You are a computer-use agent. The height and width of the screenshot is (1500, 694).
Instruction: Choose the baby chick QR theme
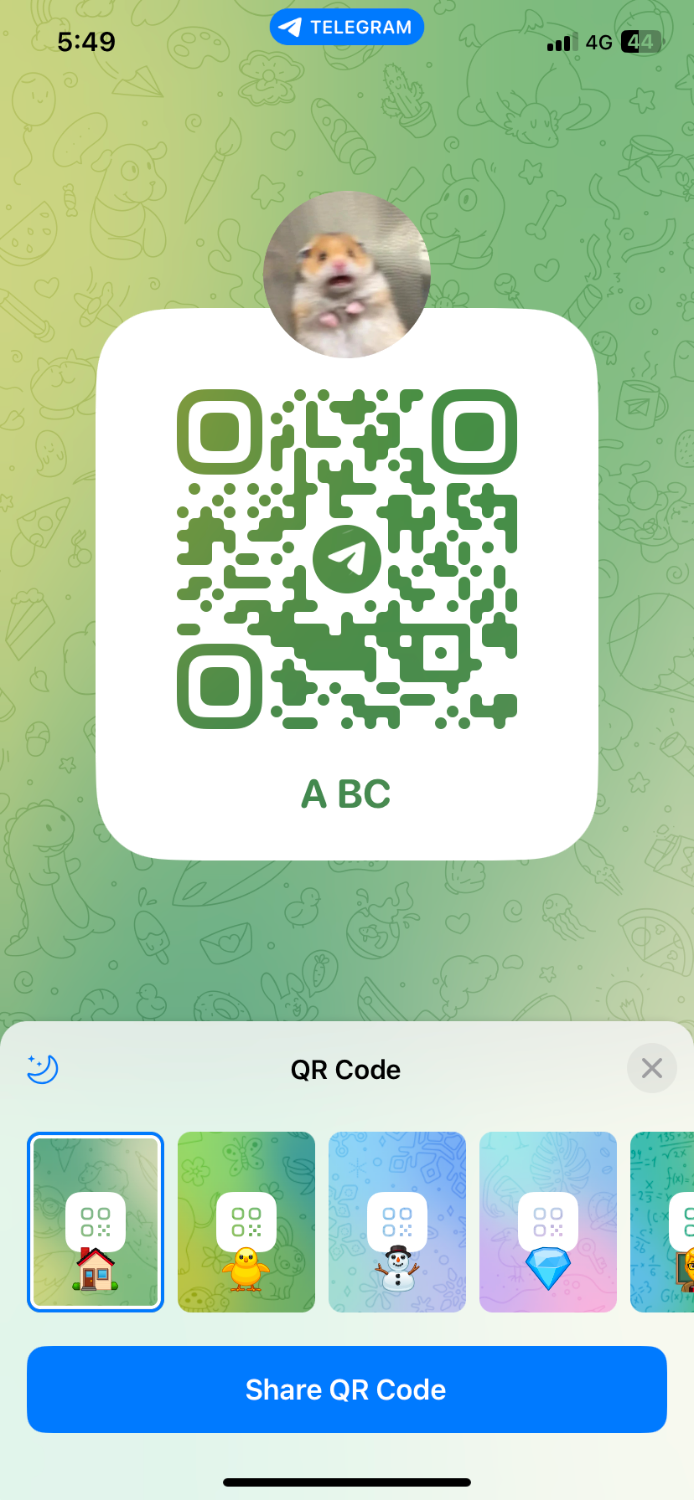click(246, 1221)
